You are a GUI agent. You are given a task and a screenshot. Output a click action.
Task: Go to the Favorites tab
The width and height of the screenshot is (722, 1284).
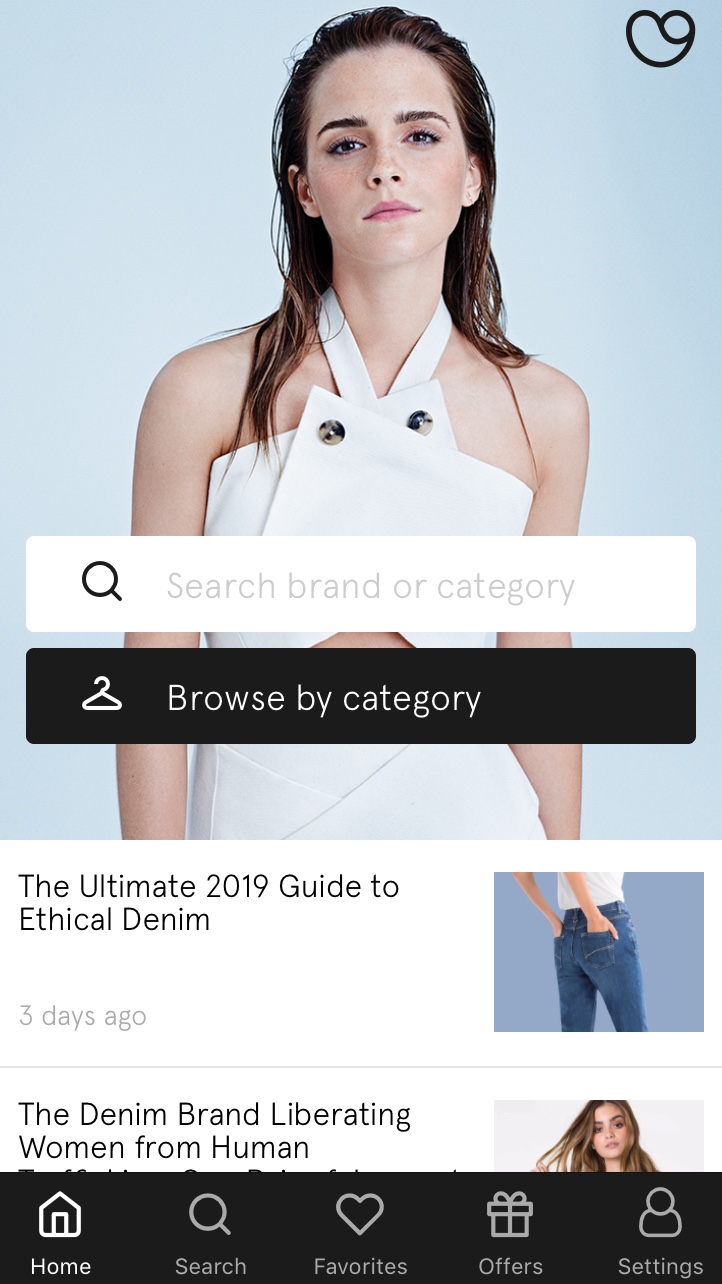click(x=360, y=1232)
